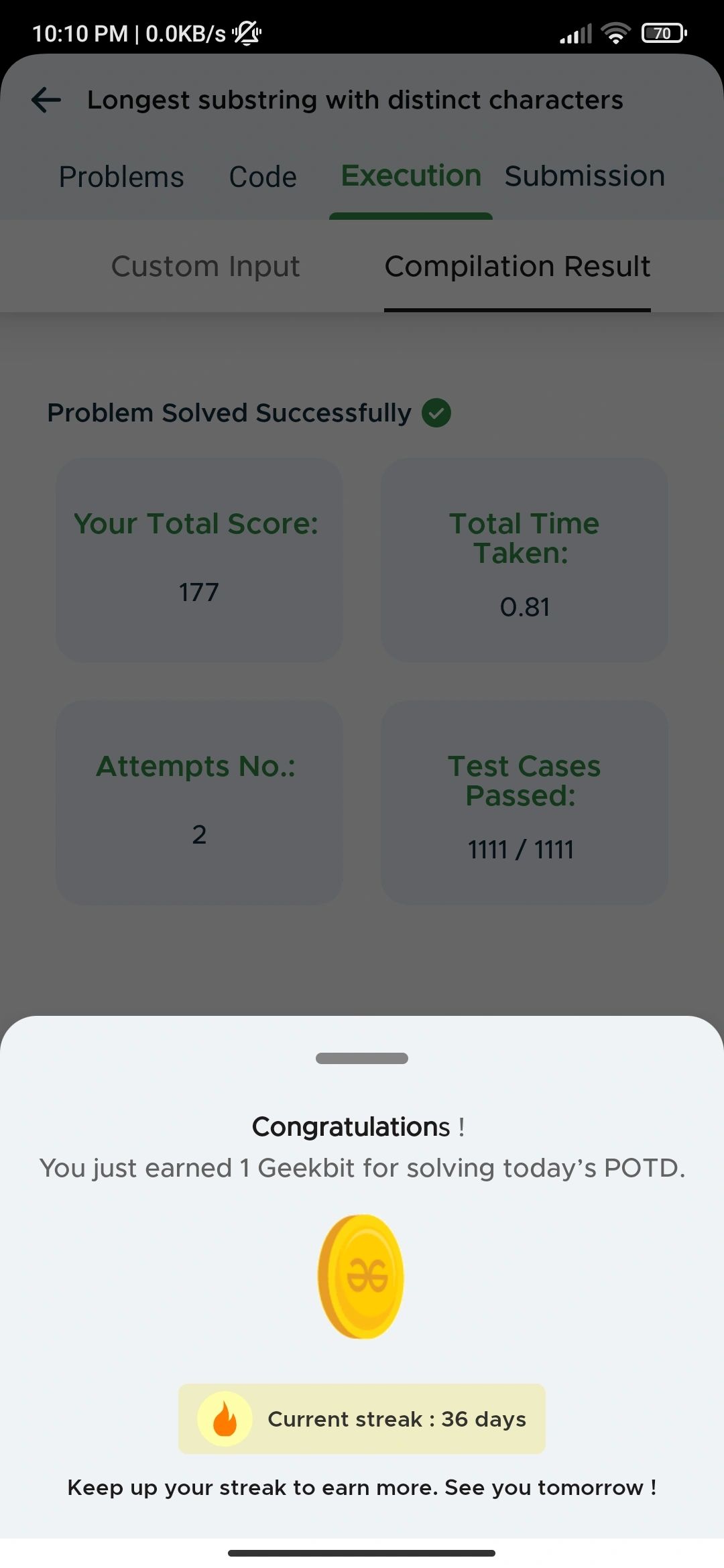Image resolution: width=724 pixels, height=1568 pixels.
Task: Tap the congratulations sheet's drag handle
Action: point(362,1059)
